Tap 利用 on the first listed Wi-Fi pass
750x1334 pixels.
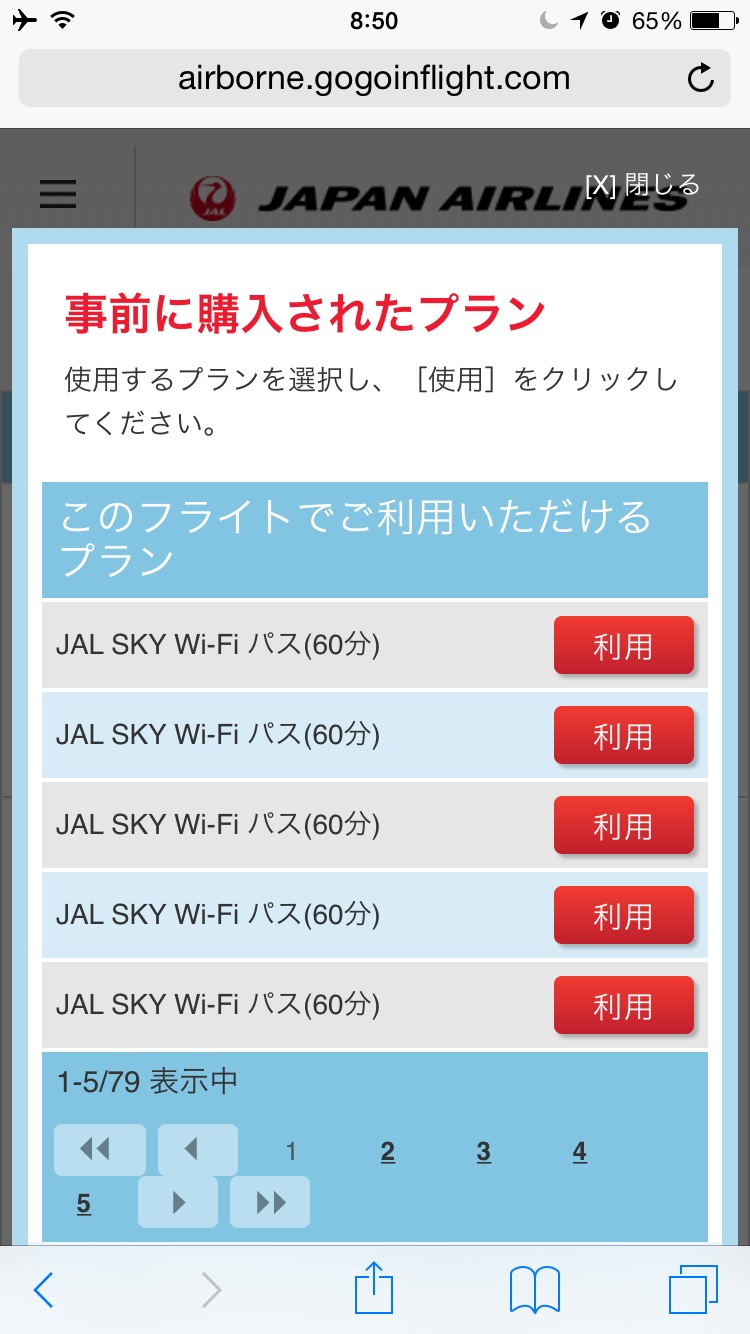623,646
